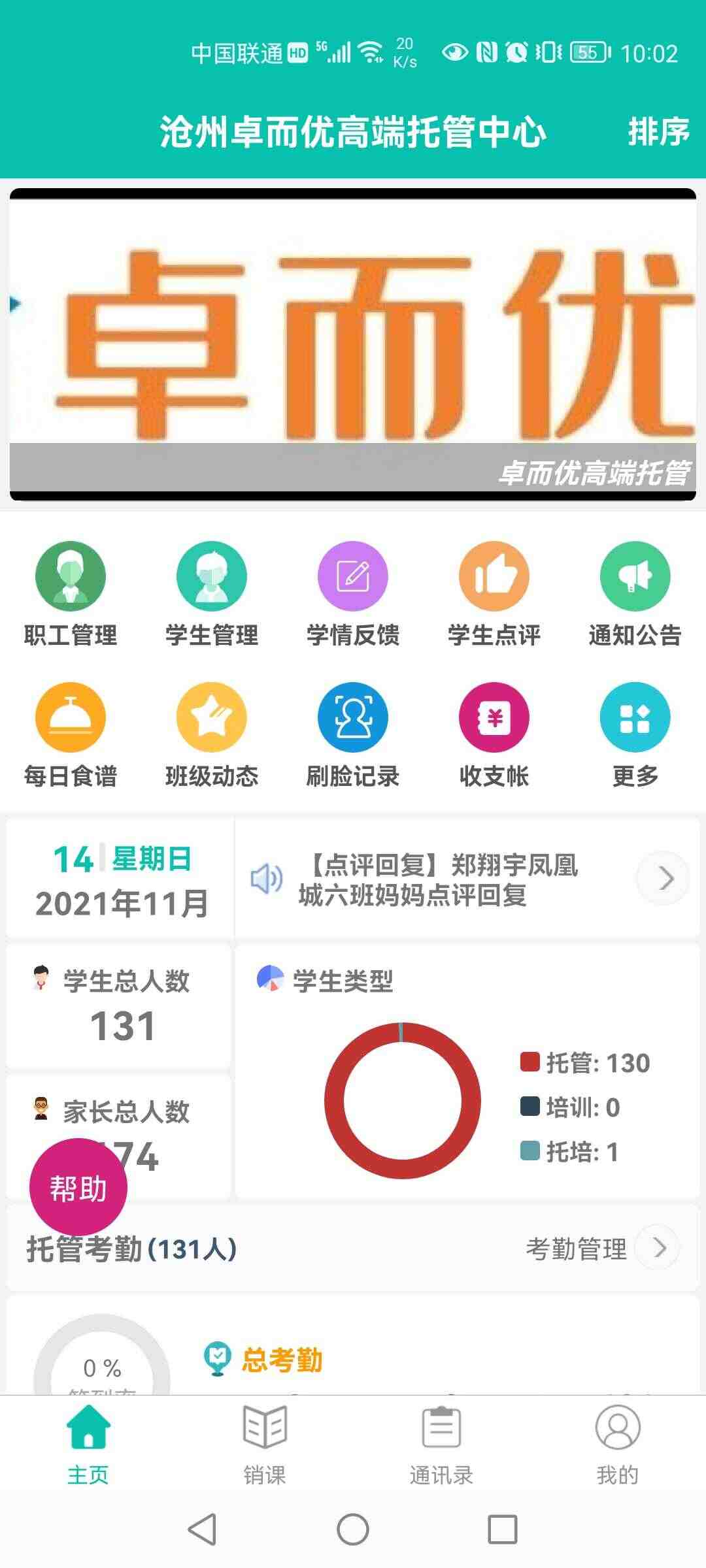The width and height of the screenshot is (706, 1568).
Task: Open 班级动态 class updates
Action: coord(212,736)
